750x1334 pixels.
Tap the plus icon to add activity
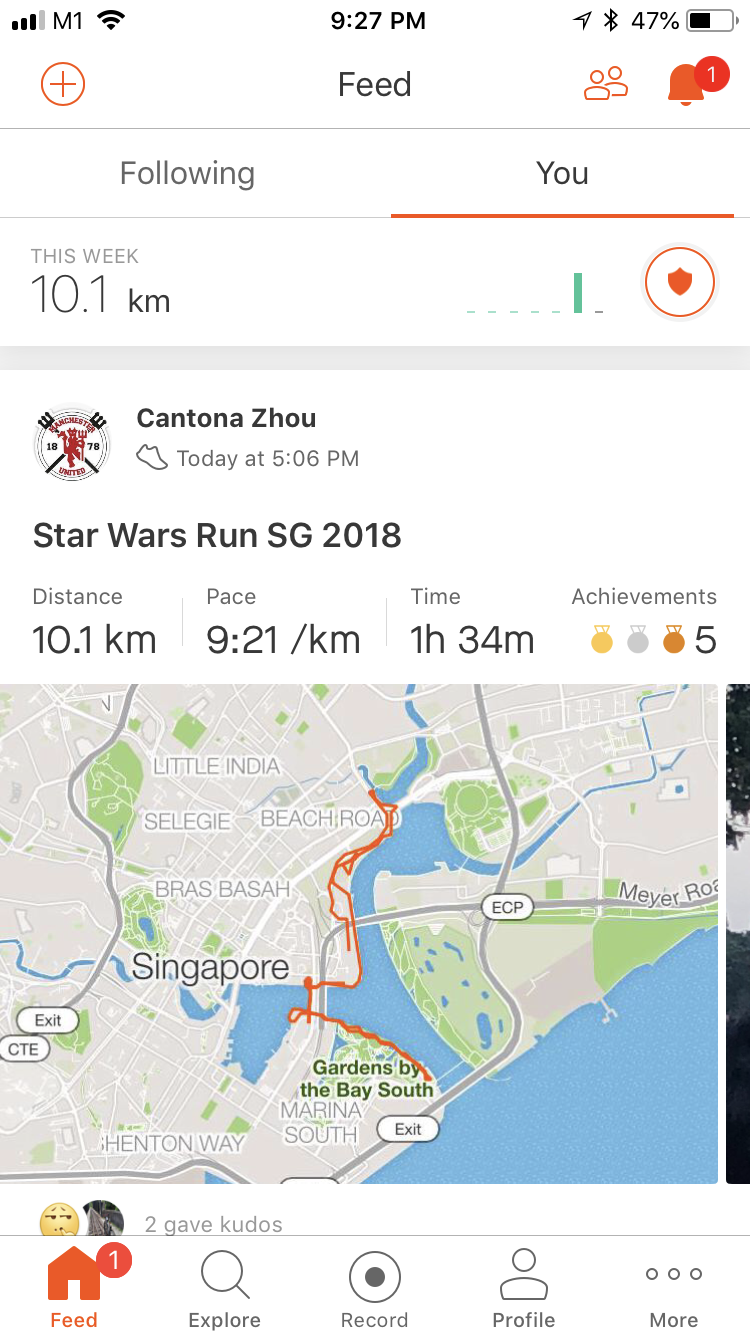pos(63,84)
